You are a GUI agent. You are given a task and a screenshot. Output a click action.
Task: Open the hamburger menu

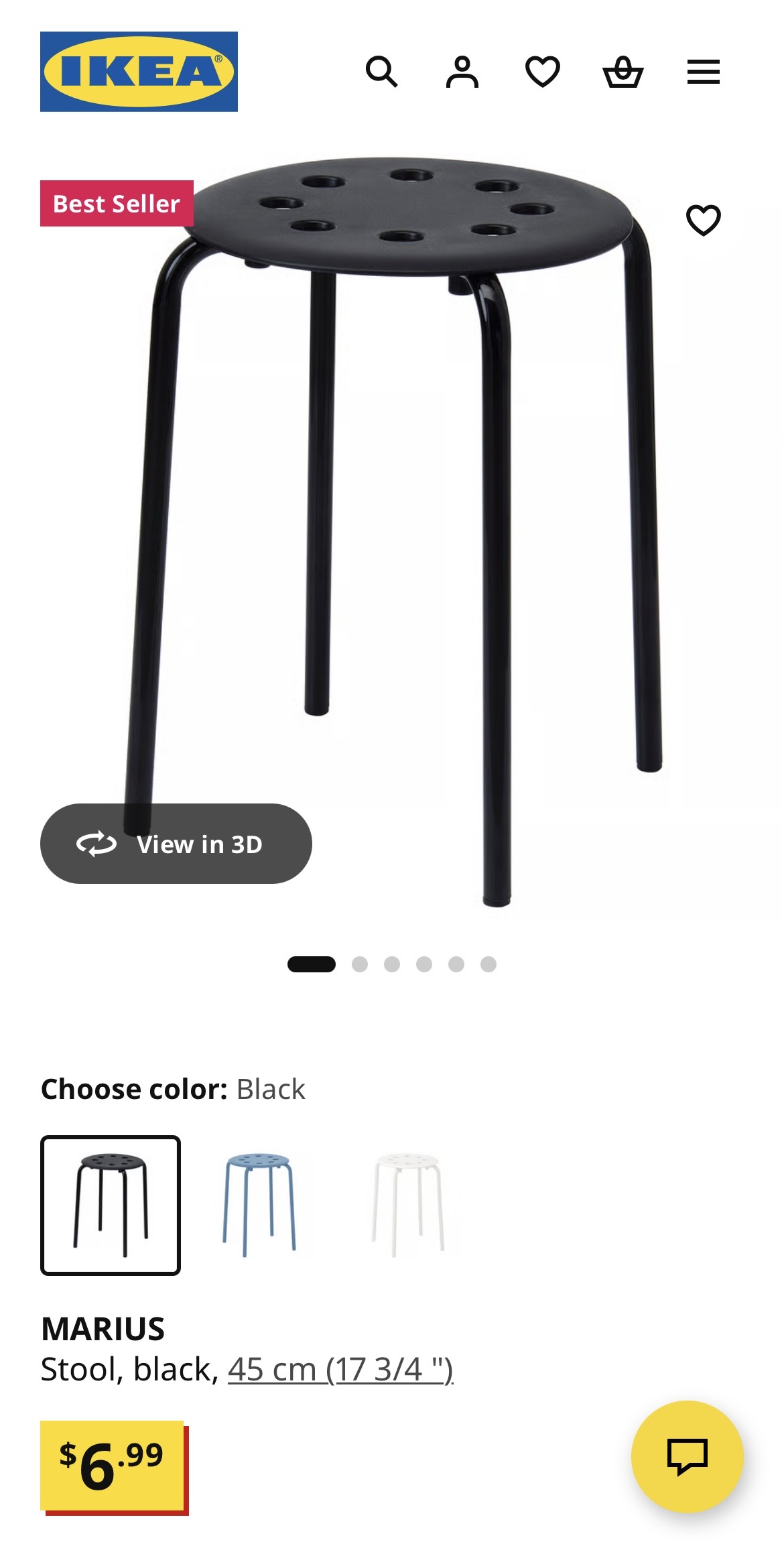[x=703, y=72]
